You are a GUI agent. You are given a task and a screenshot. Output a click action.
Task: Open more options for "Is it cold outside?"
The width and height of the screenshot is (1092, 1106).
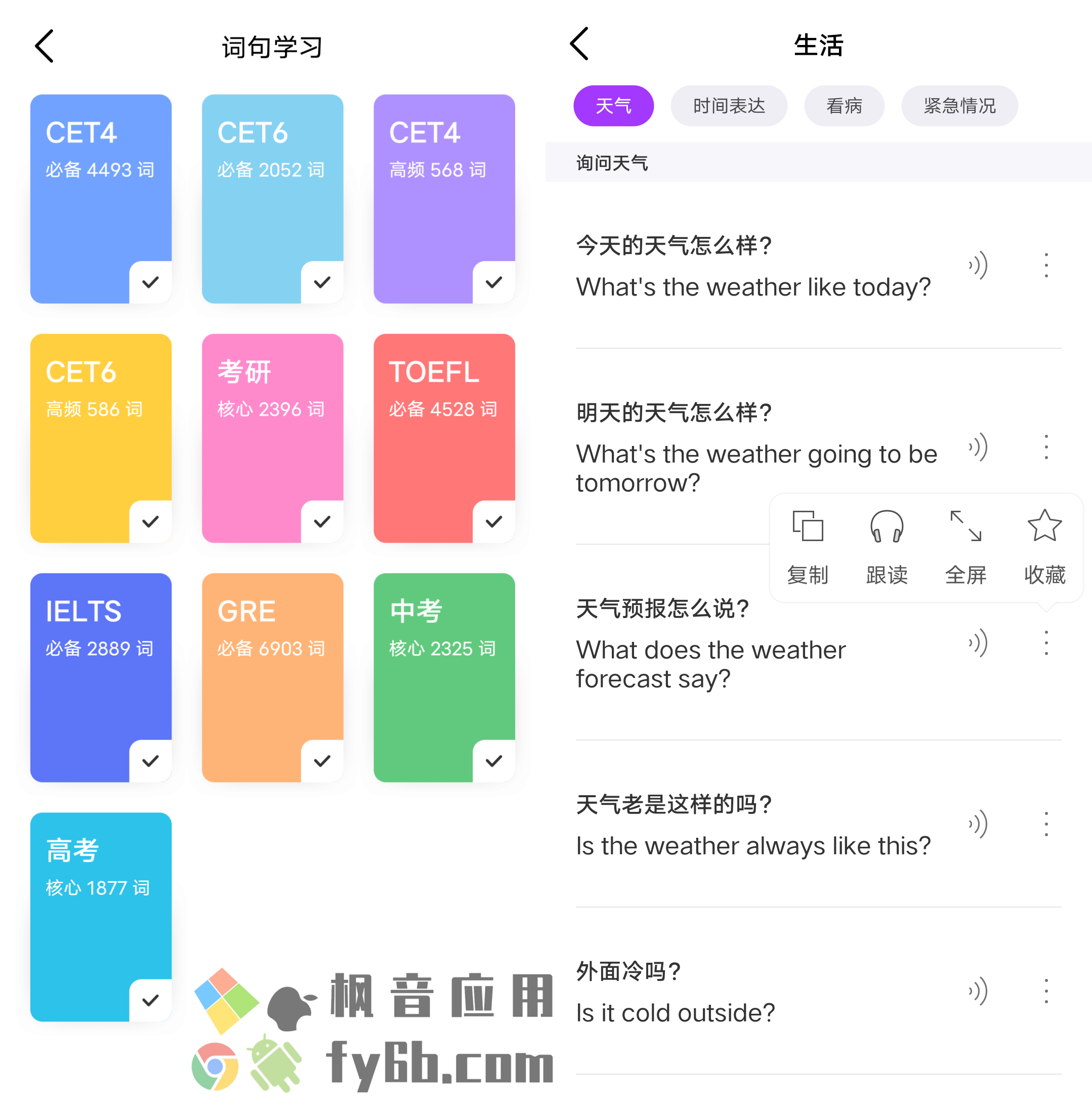(x=1045, y=991)
